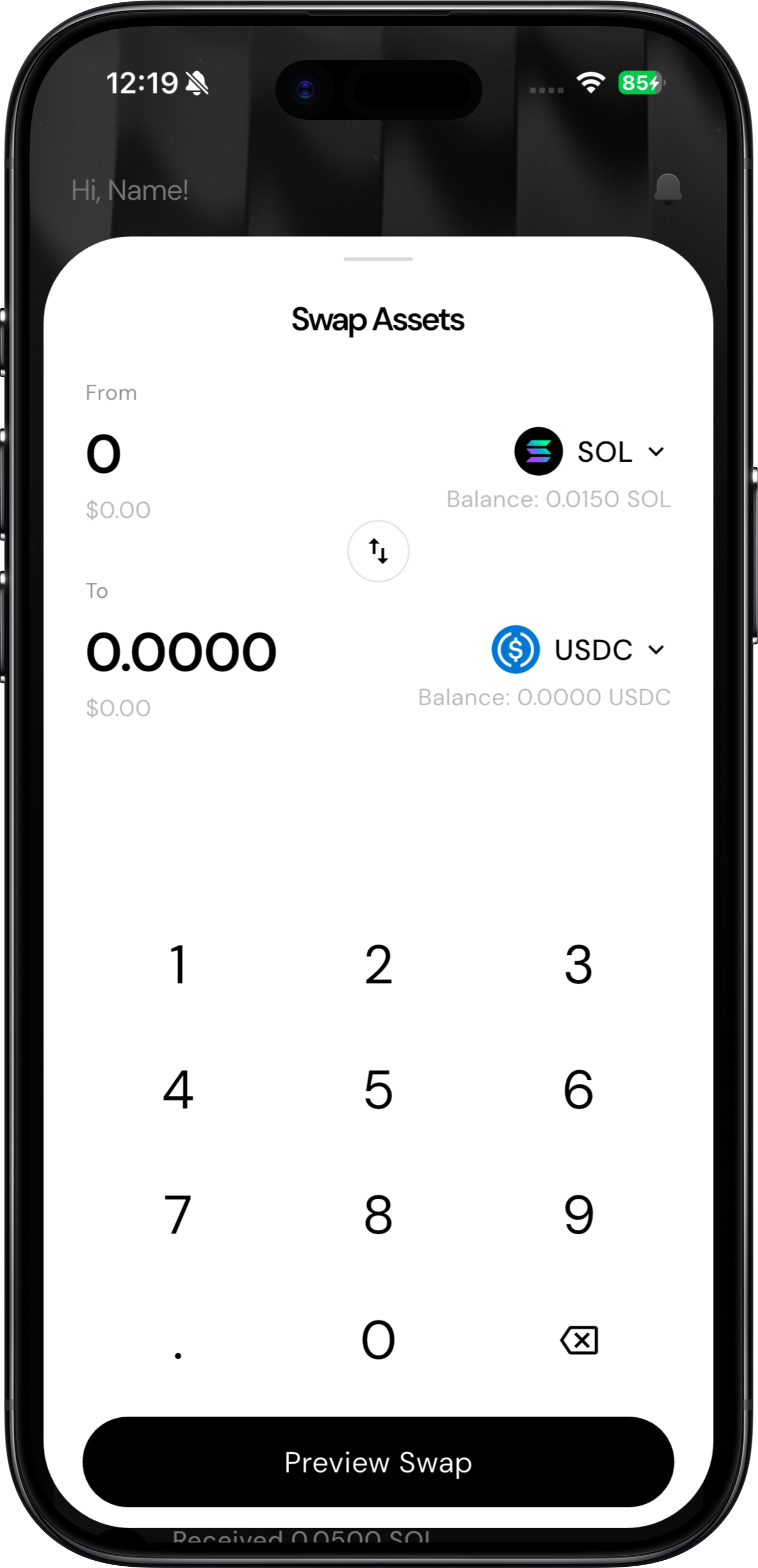Enter digit 8 on the keypad
Screen dimensions: 758x1568
[378, 1214]
